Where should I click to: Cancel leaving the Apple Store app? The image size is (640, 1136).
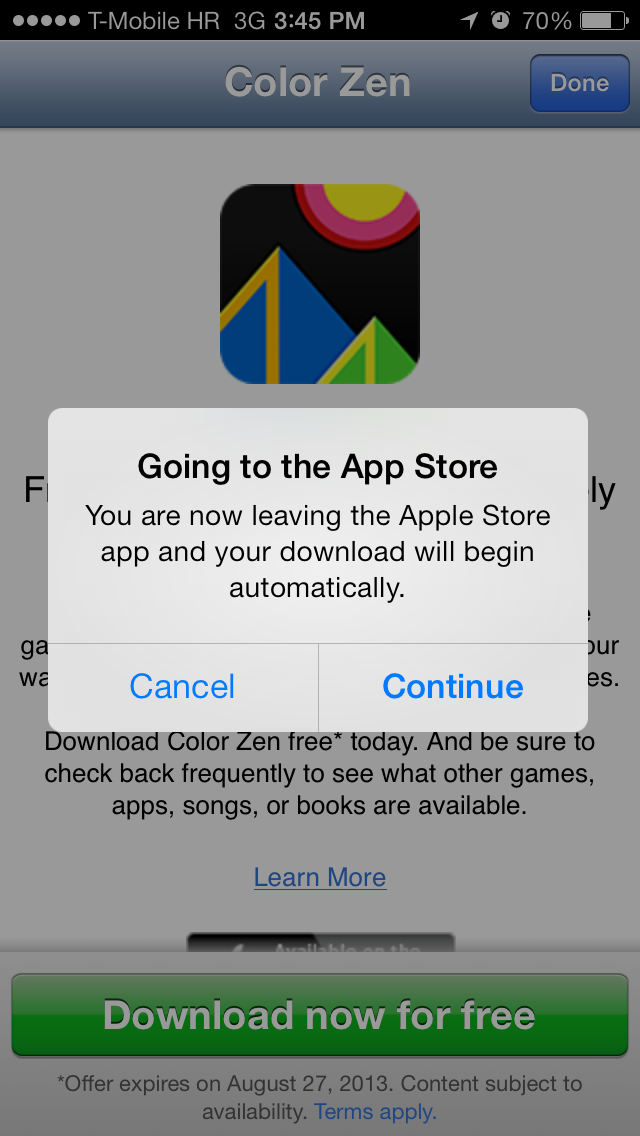[183, 687]
